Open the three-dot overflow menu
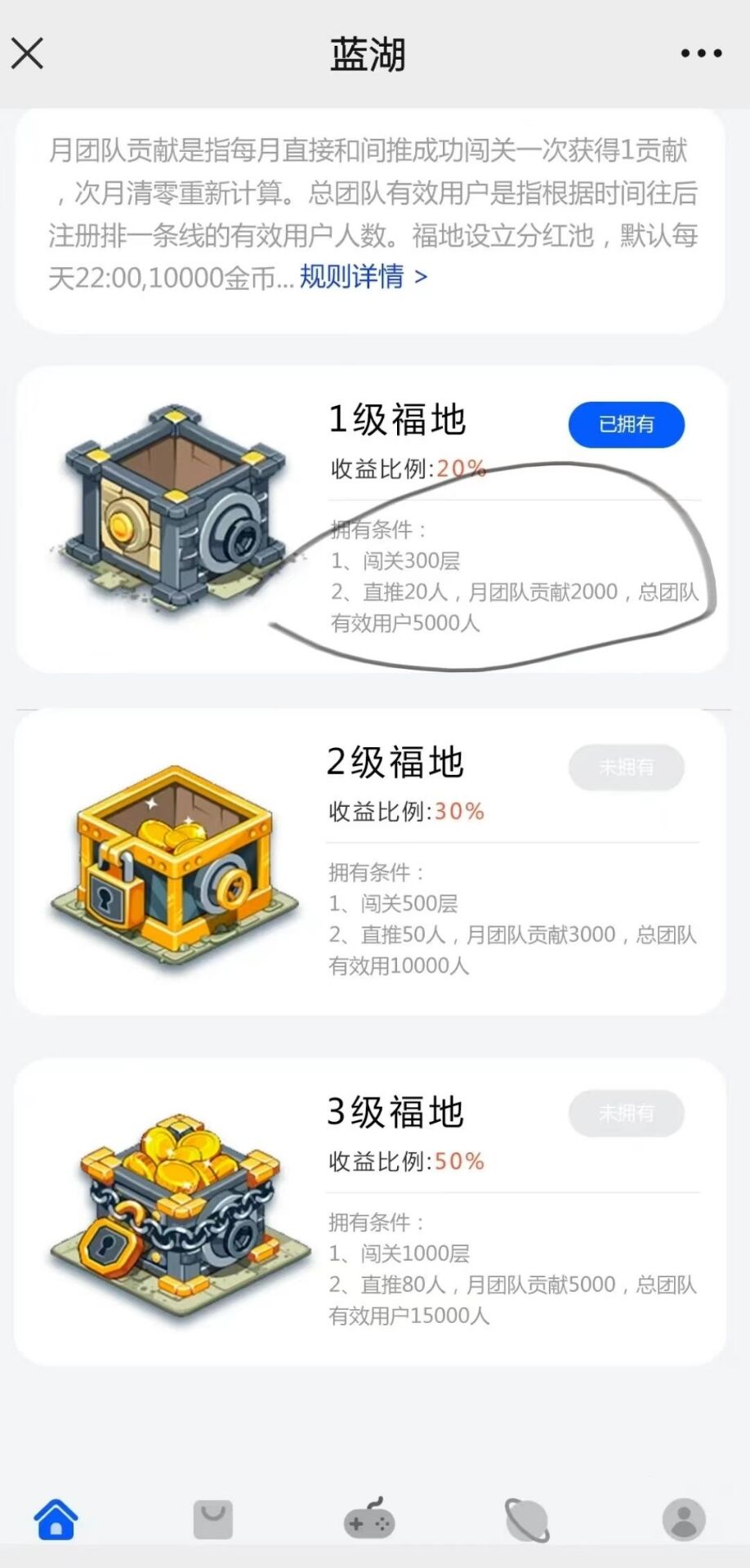 pos(701,54)
